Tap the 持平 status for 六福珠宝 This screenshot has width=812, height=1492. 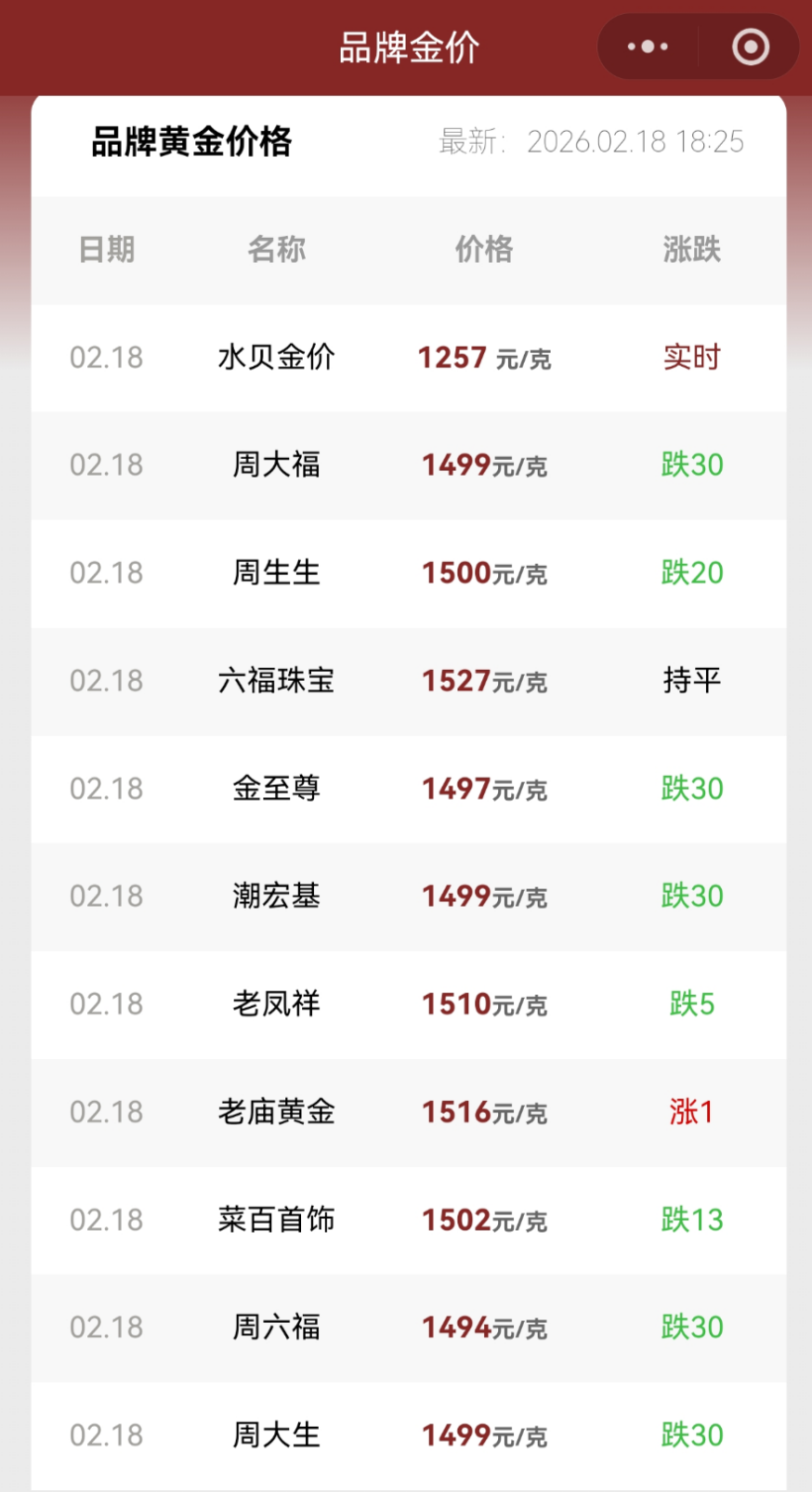691,681
